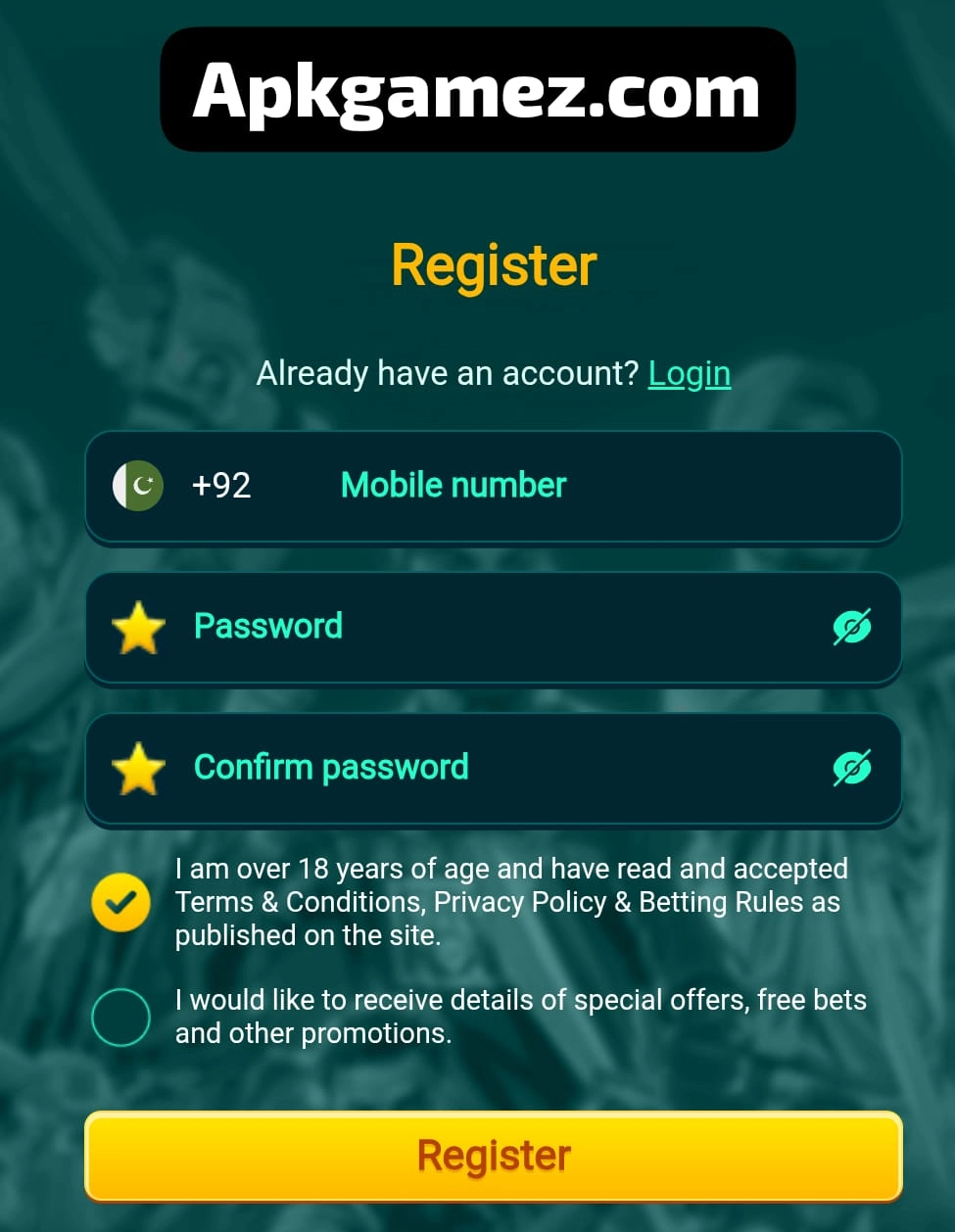This screenshot has height=1232, width=955.
Task: Submit the yellow Register button
Action: (x=493, y=1156)
